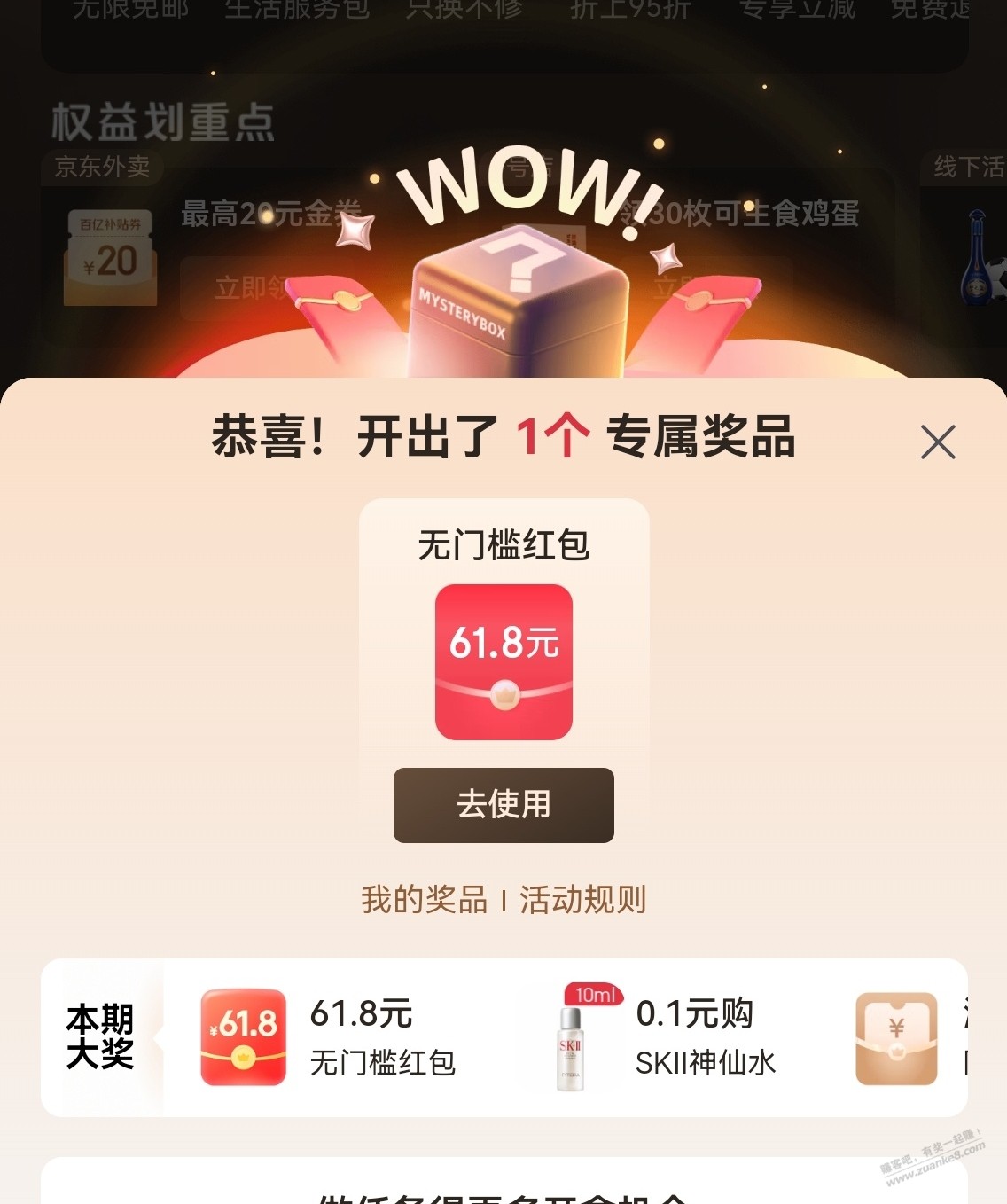
Task: Open 我的奖品 link
Action: point(424,900)
